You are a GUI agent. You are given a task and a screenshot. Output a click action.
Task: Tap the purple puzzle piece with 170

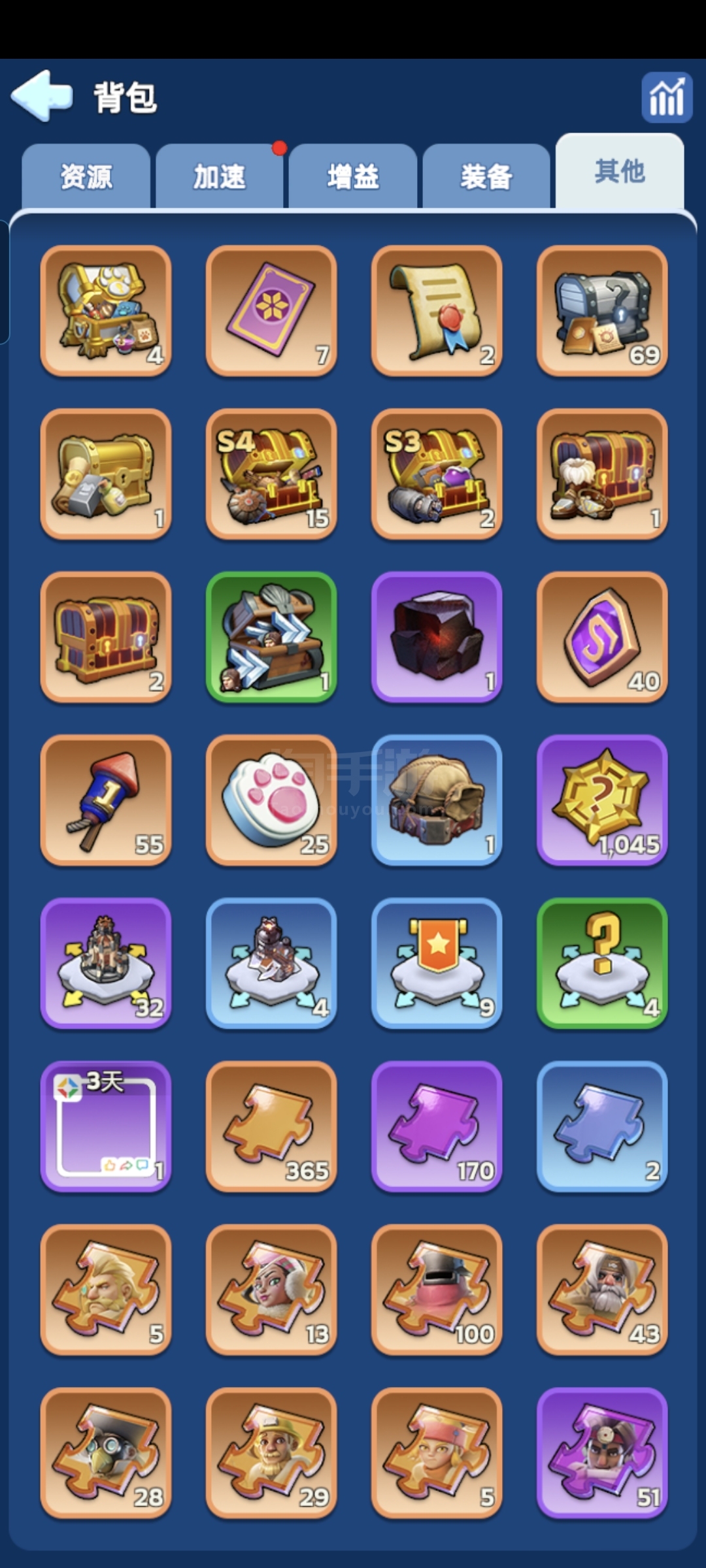[x=437, y=1126]
